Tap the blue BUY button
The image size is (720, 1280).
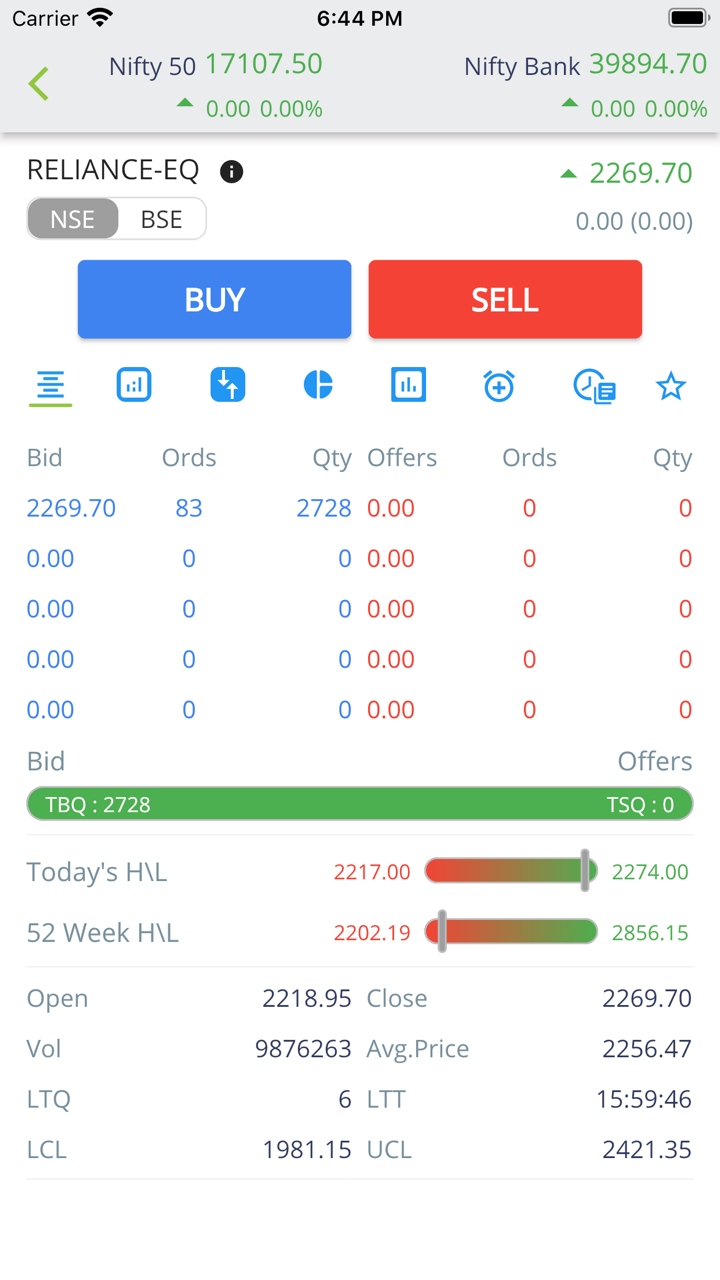[x=214, y=300]
